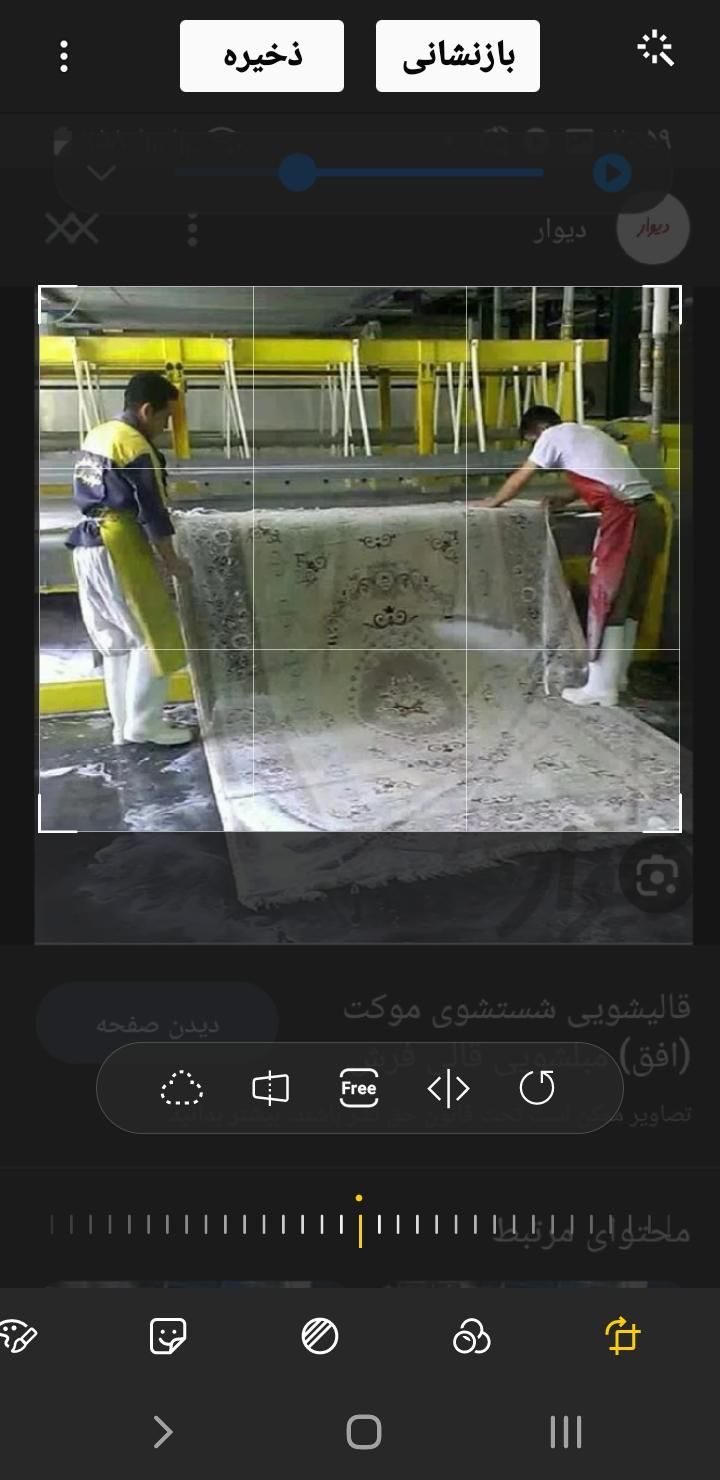The image size is (720, 1480).
Task: Switch to the filters tab
Action: point(471,1336)
